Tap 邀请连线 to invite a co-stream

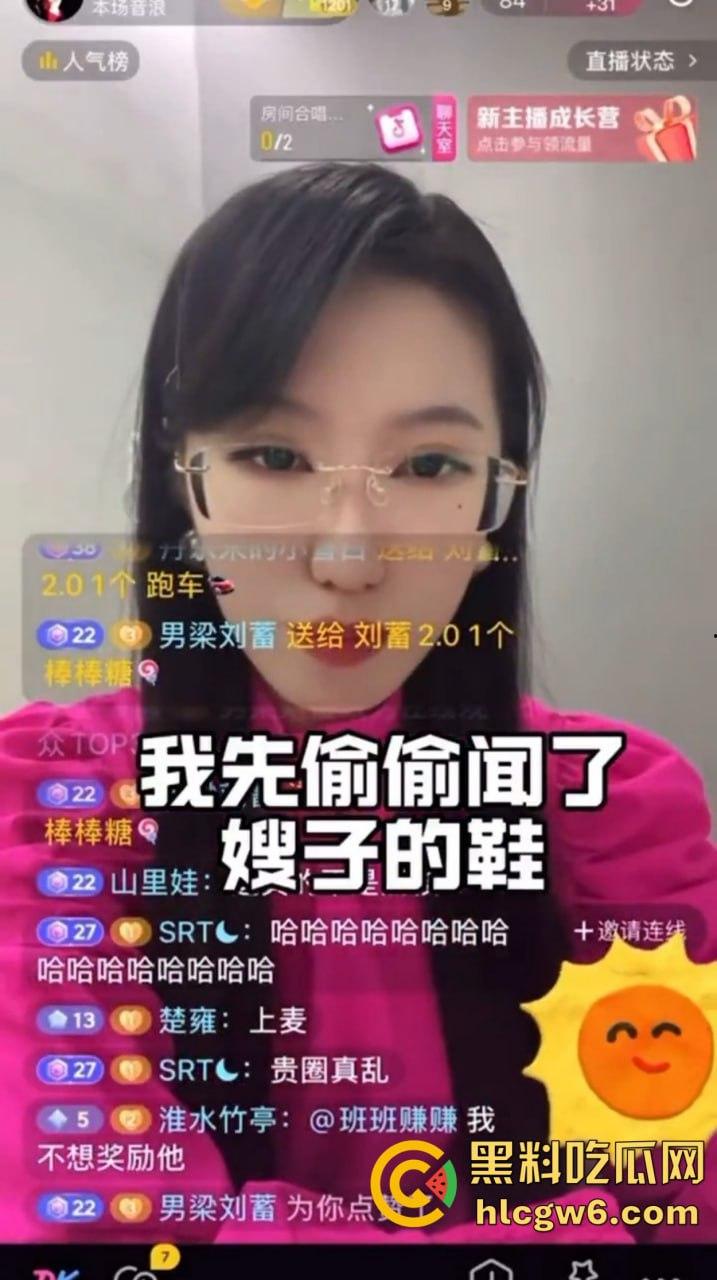[631, 932]
